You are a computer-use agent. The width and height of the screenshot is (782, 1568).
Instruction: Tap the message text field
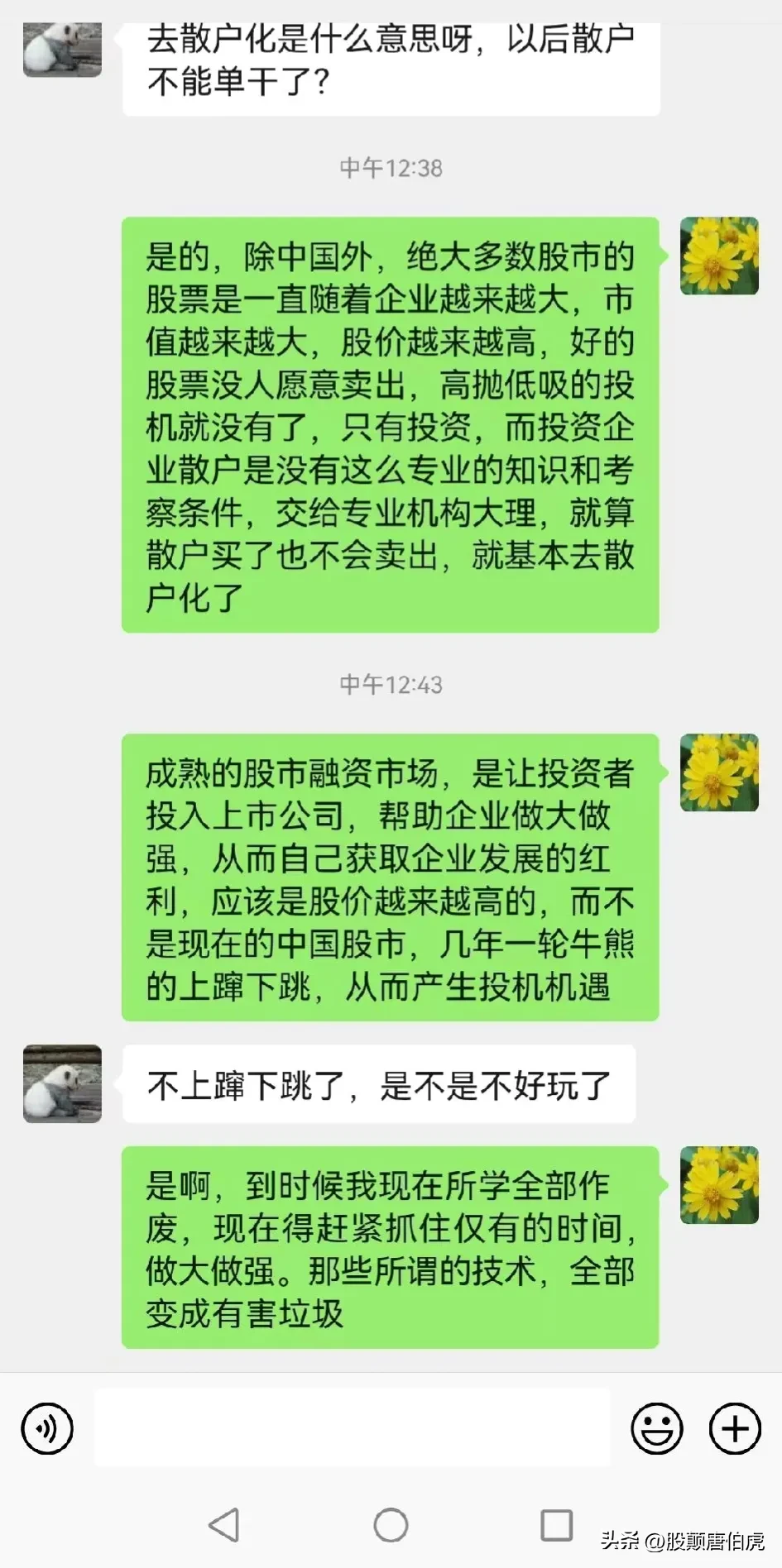pyautogui.click(x=352, y=1428)
